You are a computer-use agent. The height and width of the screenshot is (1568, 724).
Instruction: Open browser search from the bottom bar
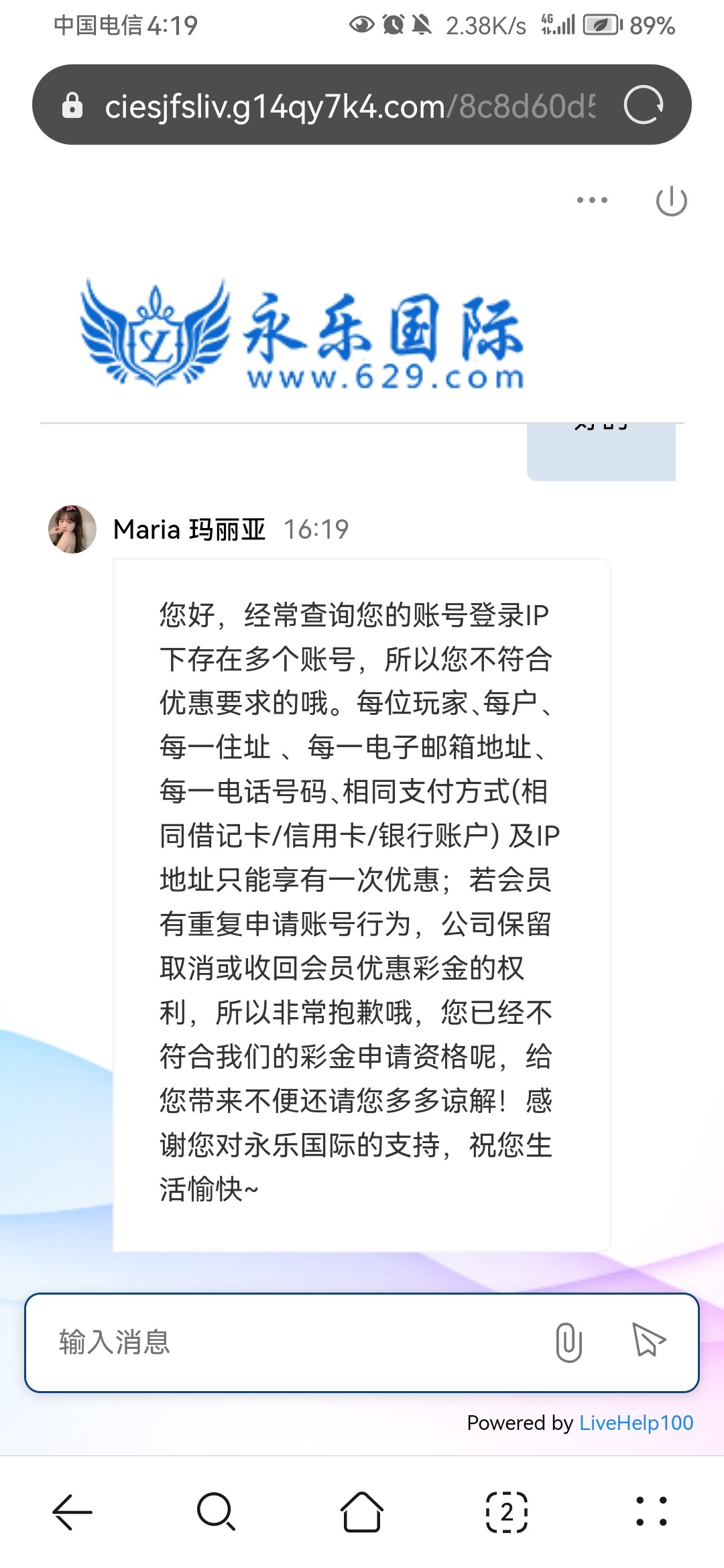click(217, 1512)
